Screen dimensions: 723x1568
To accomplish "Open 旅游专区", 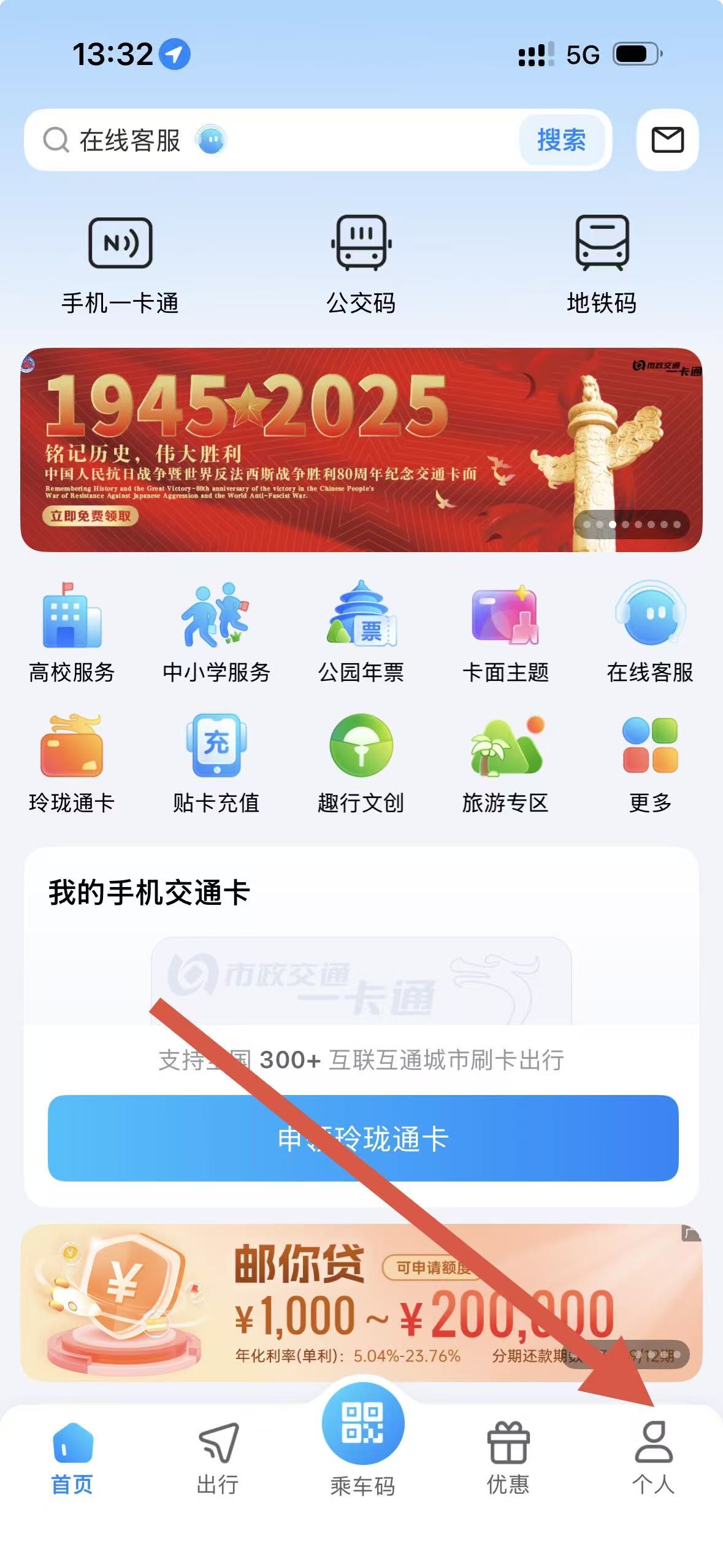I will pyautogui.click(x=505, y=763).
